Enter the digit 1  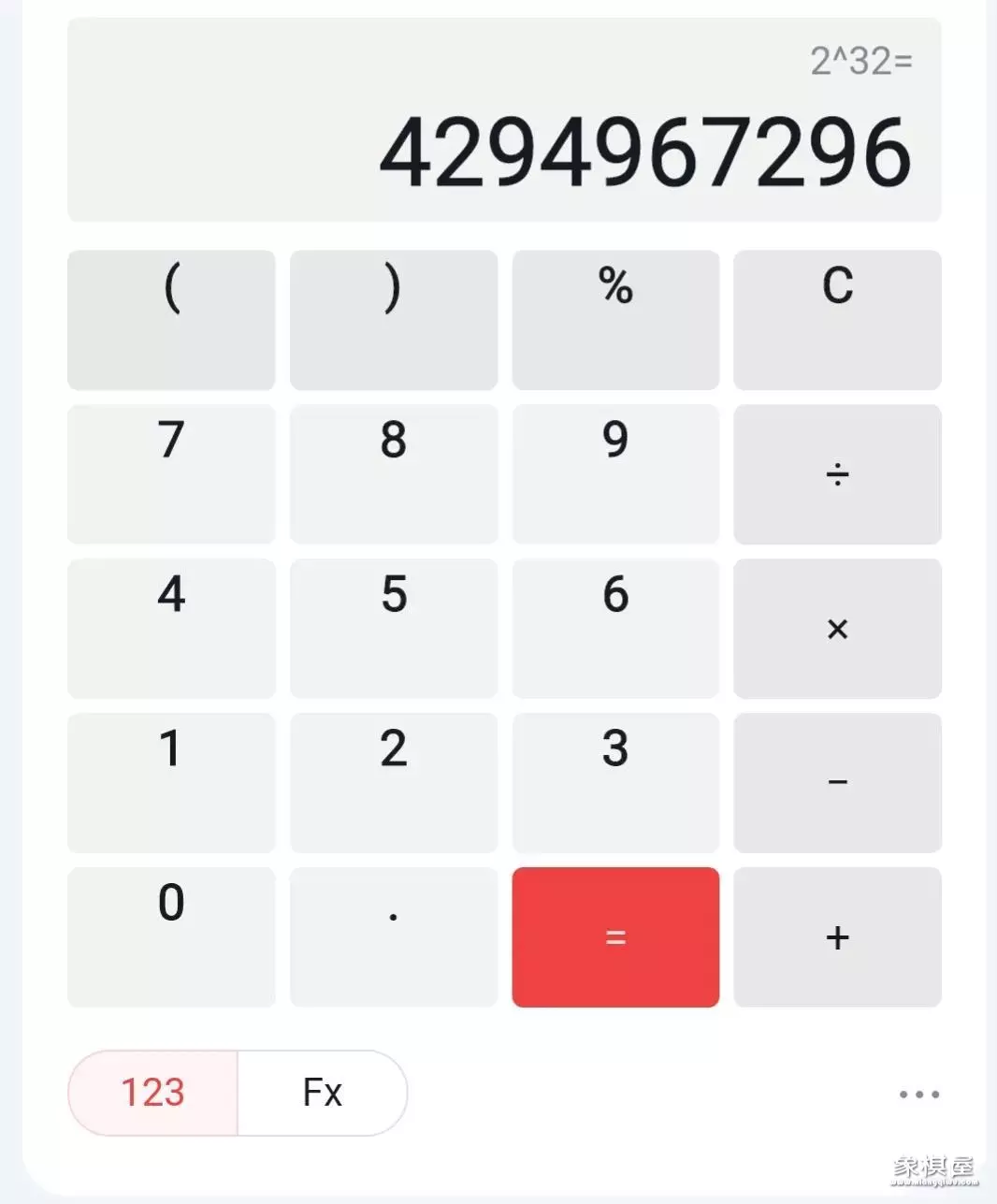(171, 782)
